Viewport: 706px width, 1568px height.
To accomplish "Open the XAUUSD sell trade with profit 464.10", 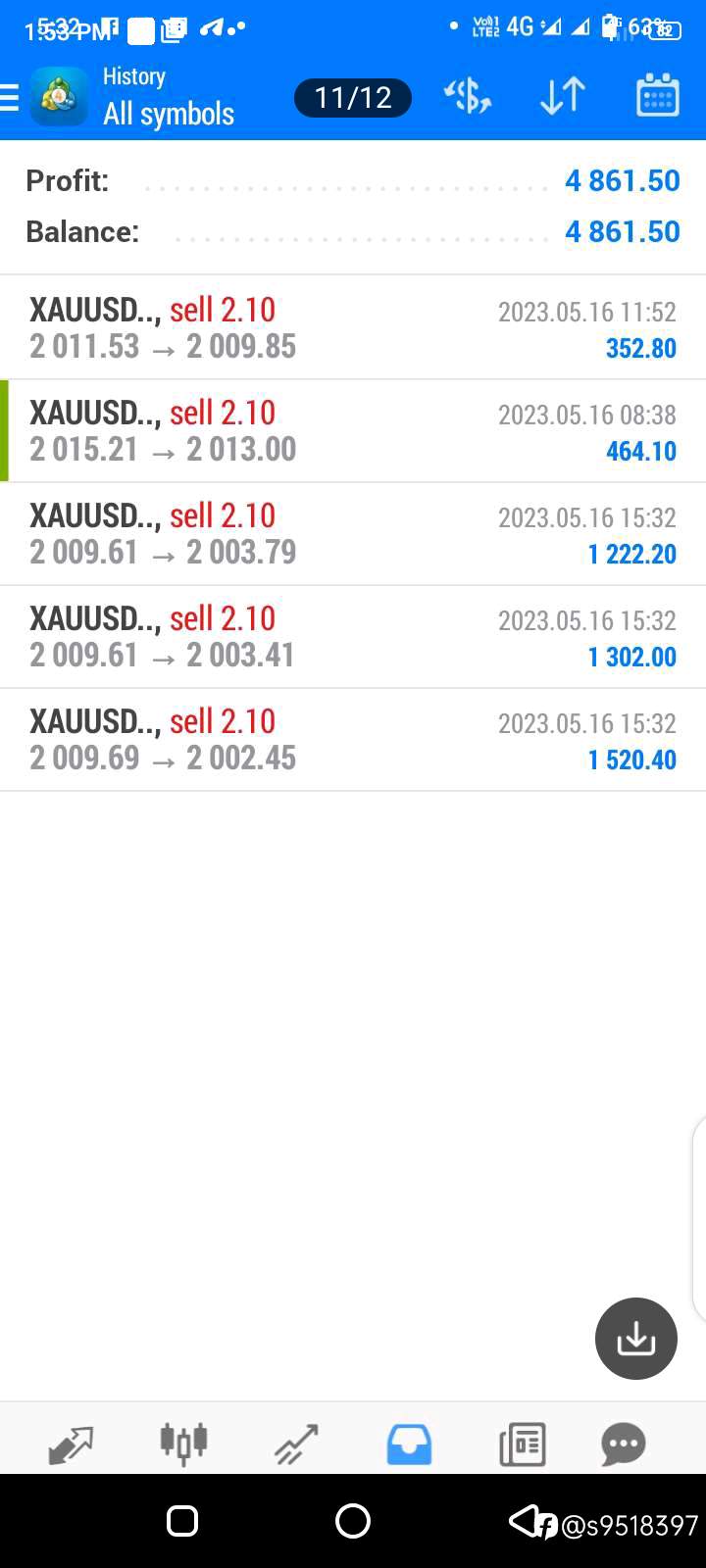I will pyautogui.click(x=353, y=430).
